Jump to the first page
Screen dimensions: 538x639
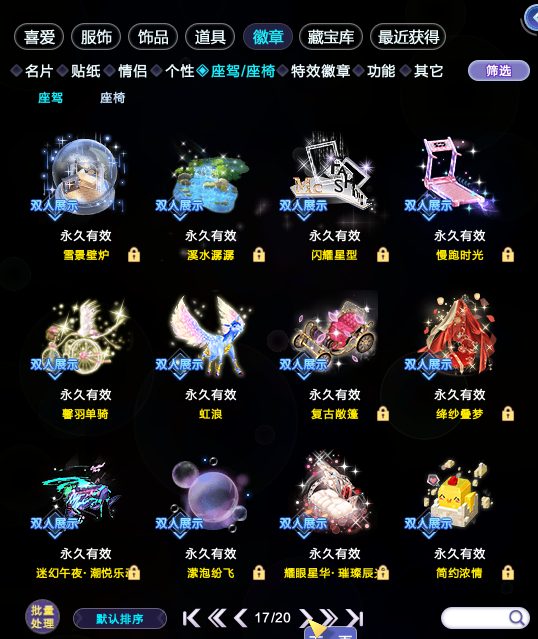point(191,618)
